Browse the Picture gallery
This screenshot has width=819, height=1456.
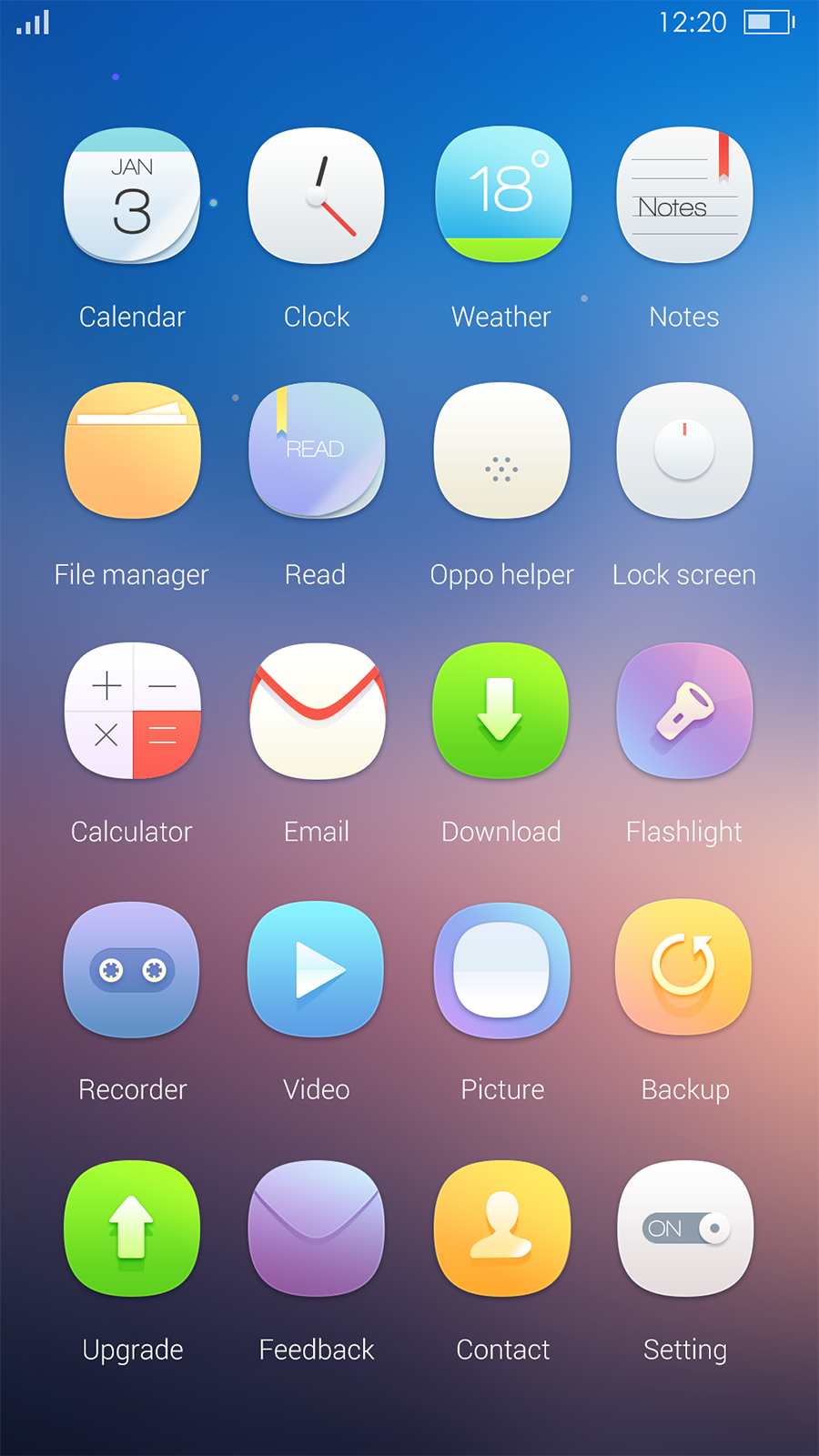501,969
